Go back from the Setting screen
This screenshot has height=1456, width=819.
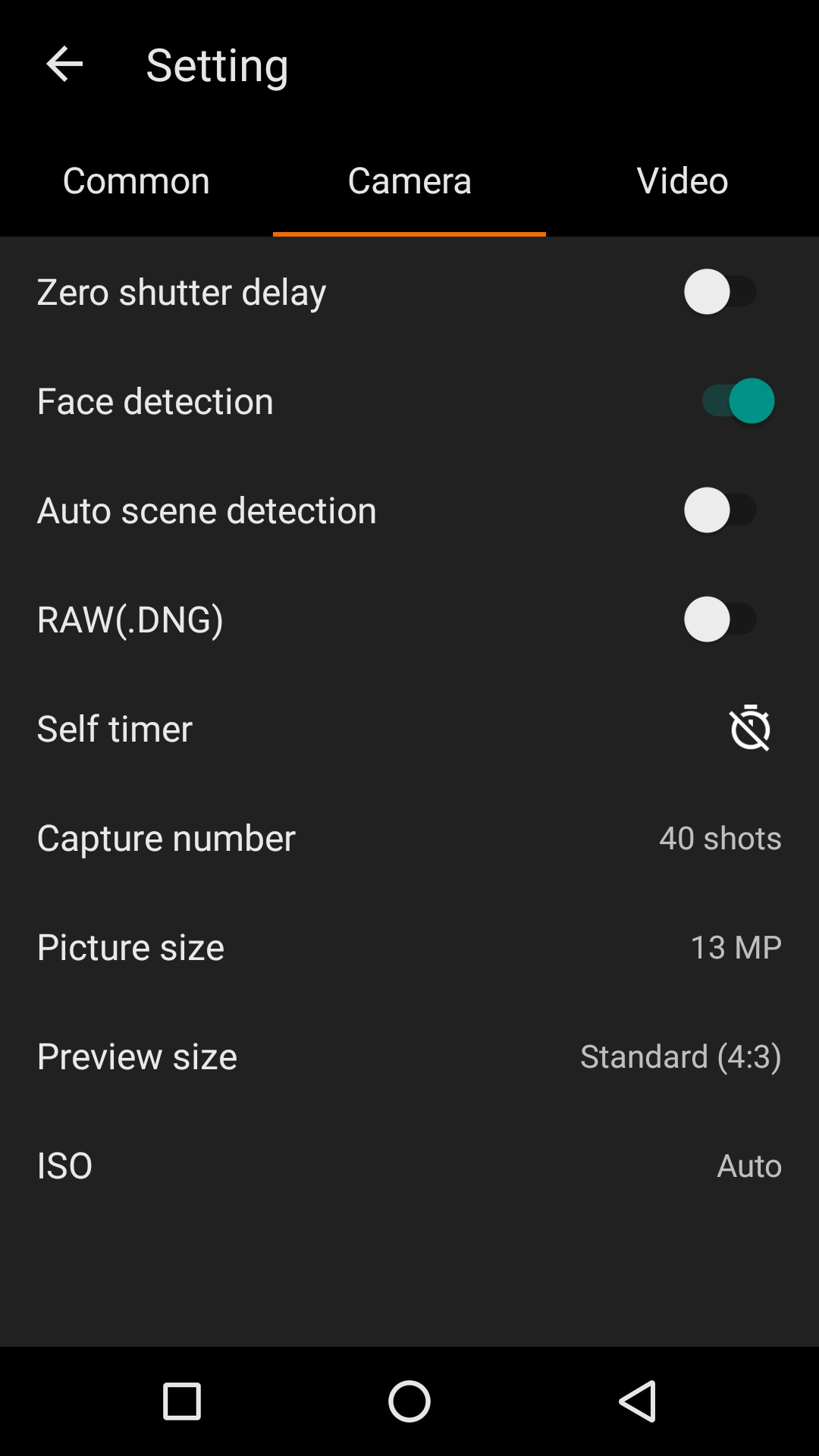64,64
